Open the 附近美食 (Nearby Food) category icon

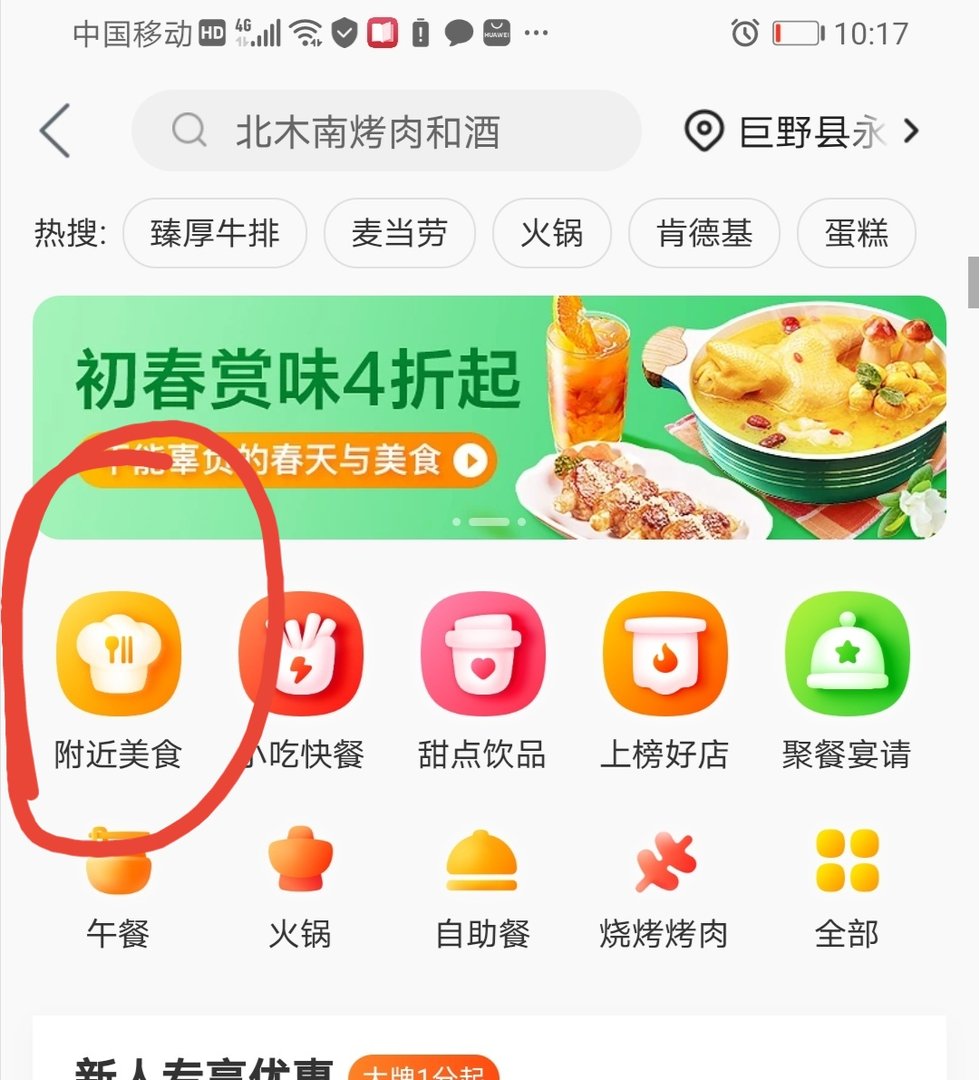[x=117, y=655]
